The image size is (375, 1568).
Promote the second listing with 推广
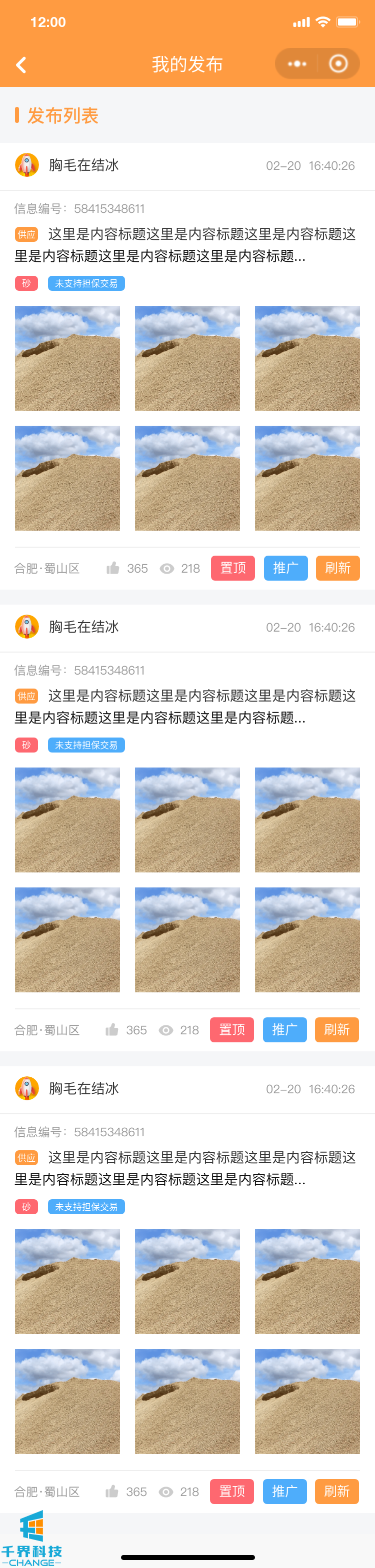tap(284, 1029)
